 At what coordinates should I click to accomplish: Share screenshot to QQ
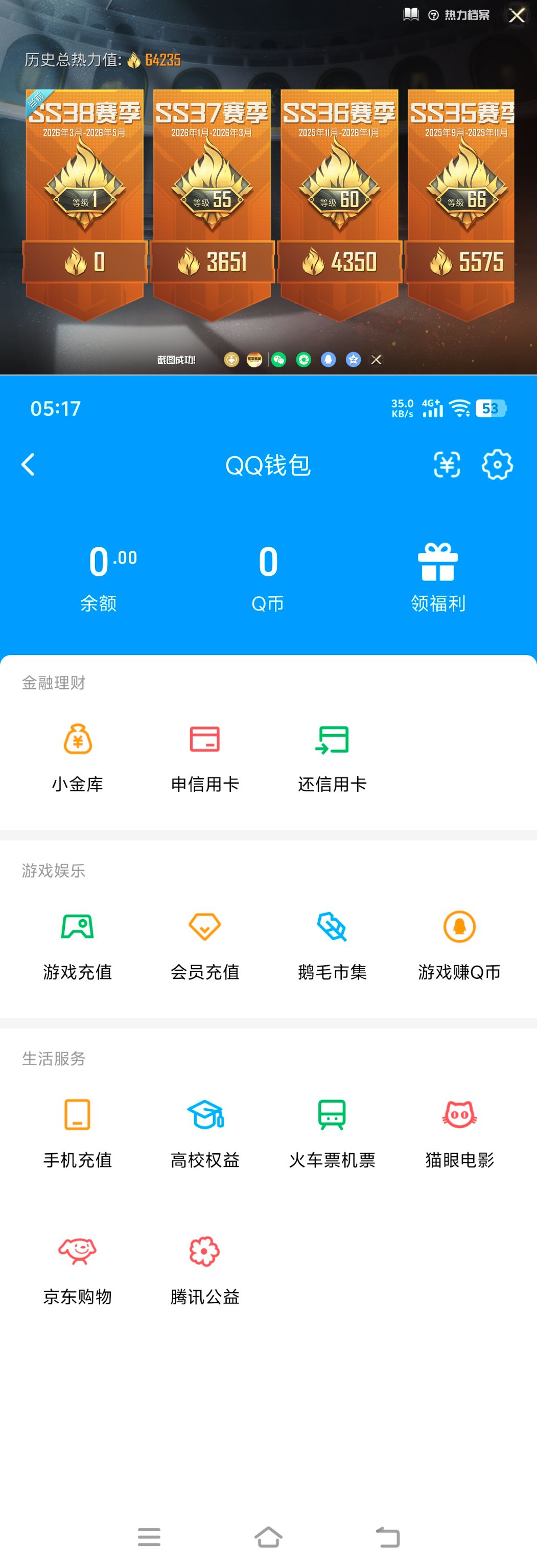click(329, 359)
